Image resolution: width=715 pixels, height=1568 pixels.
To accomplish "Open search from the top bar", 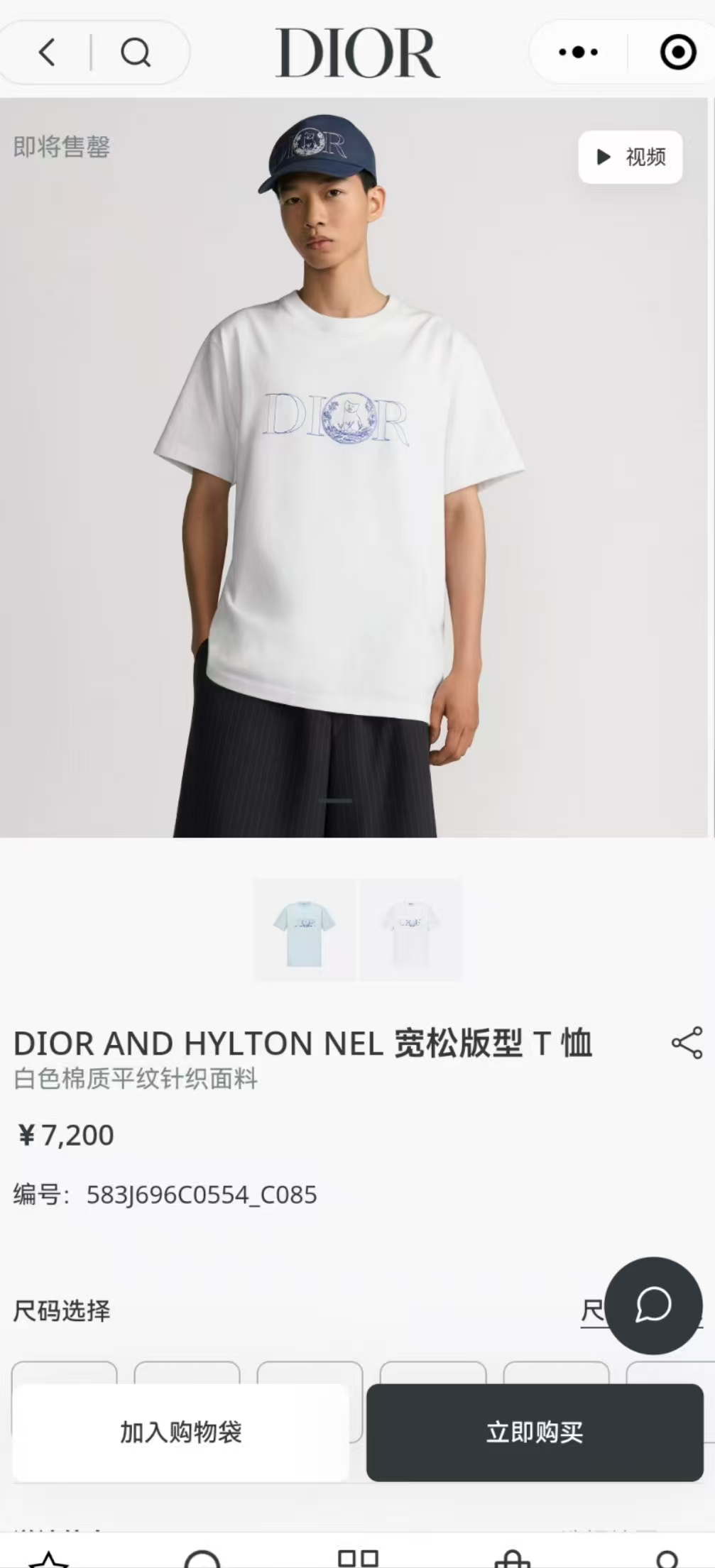I will [x=135, y=53].
